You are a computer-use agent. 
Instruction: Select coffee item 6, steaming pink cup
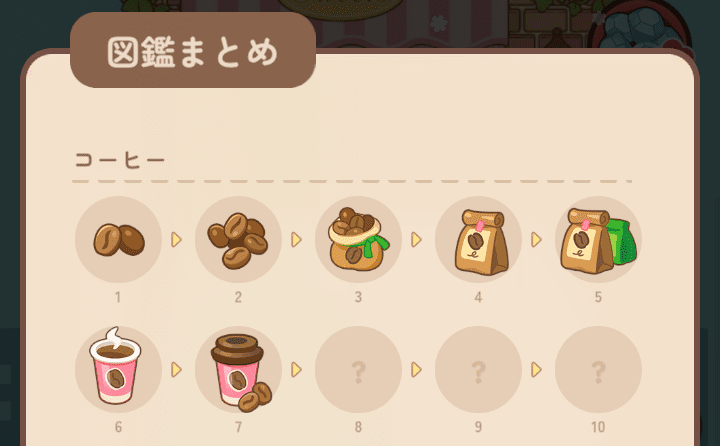[118, 369]
